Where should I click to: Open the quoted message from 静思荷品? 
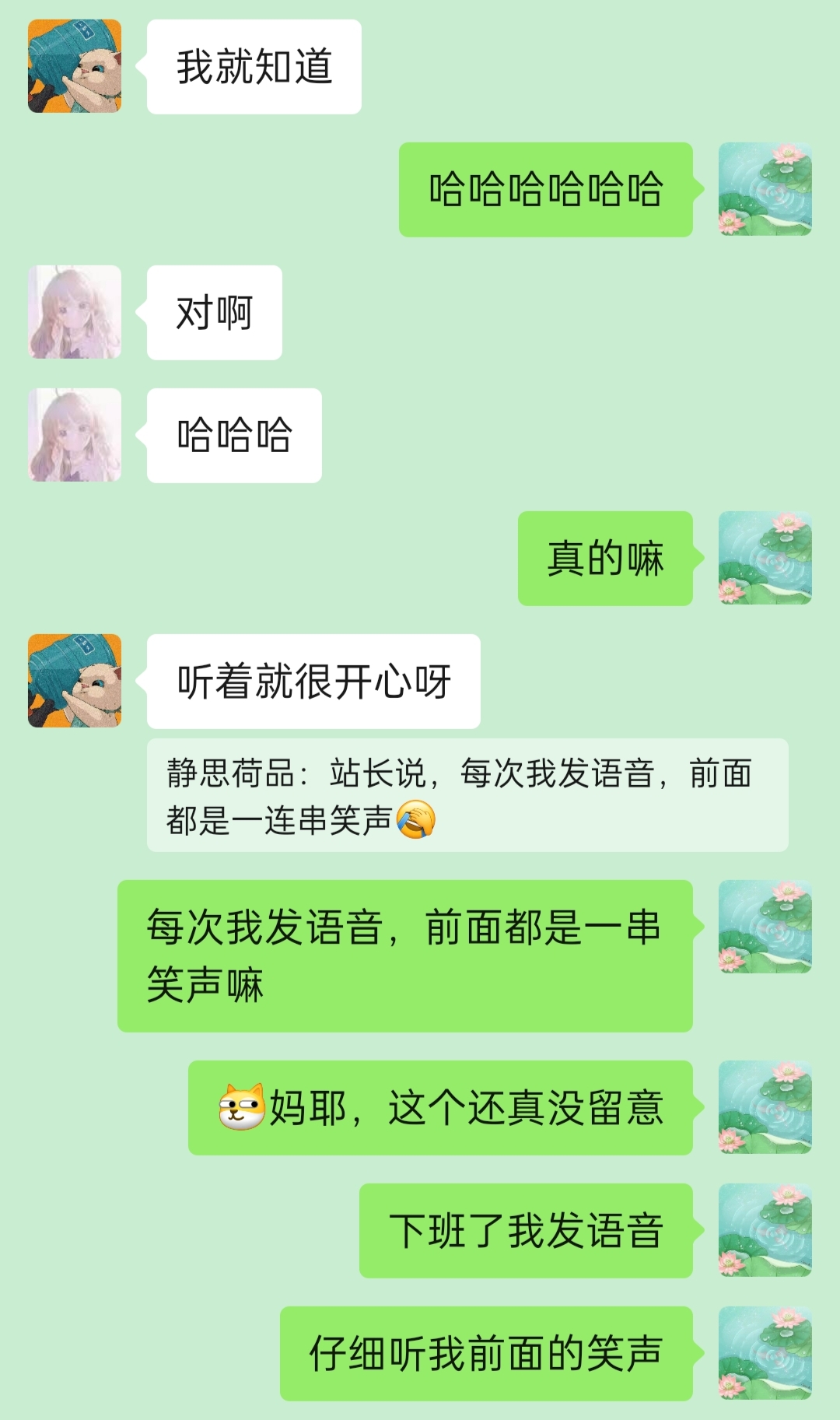[x=467, y=795]
